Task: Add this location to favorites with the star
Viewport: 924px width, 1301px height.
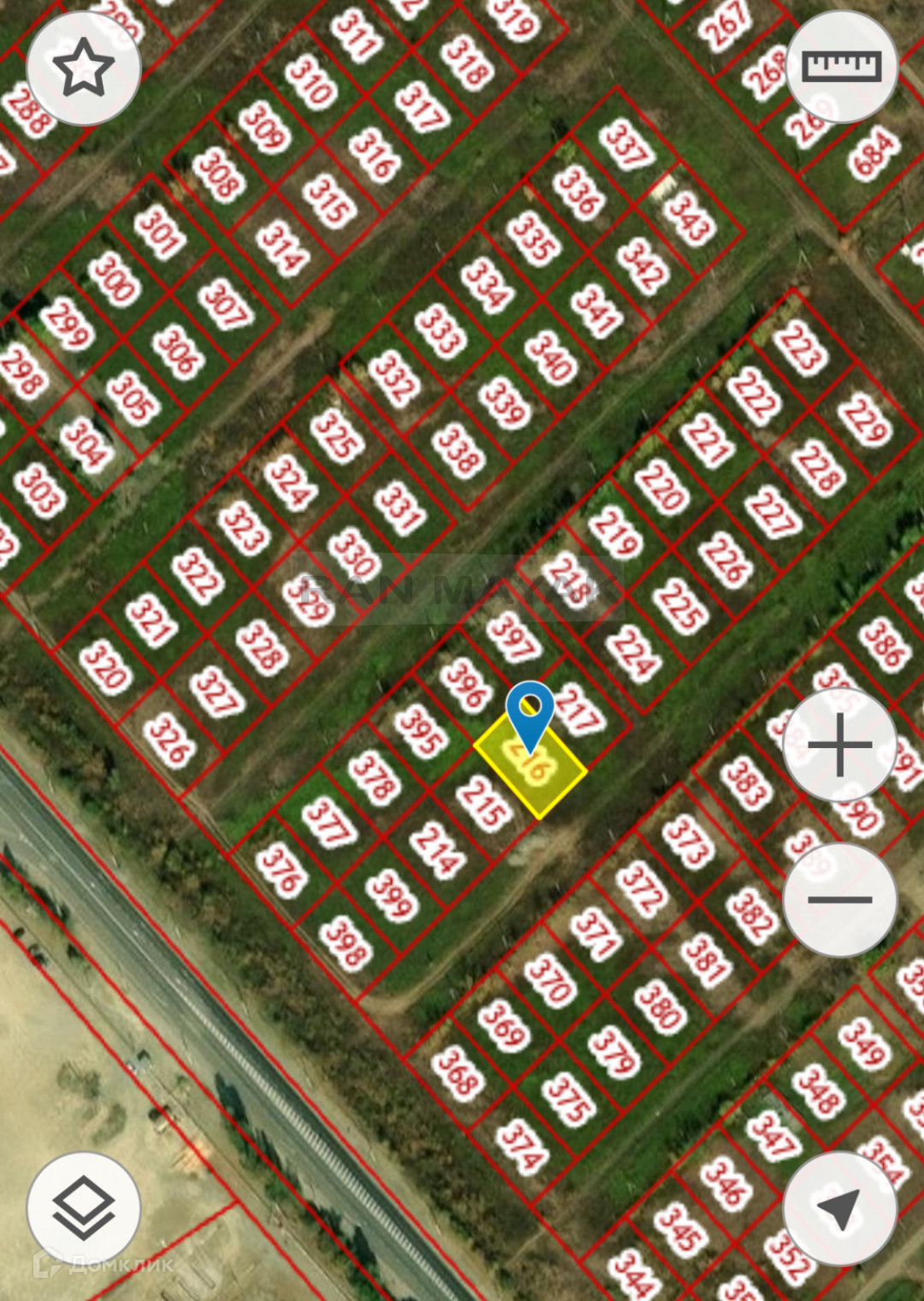Action: tap(84, 68)
